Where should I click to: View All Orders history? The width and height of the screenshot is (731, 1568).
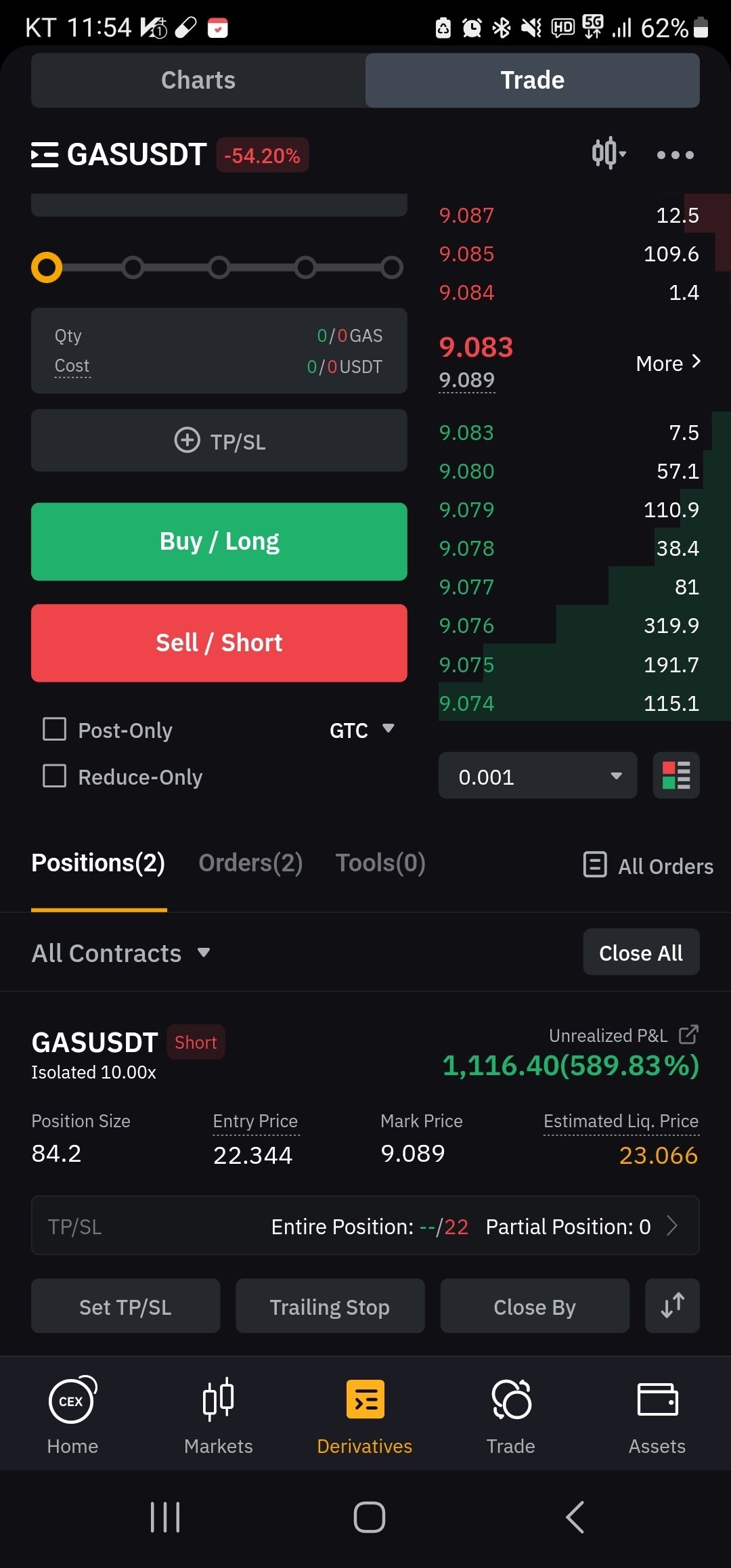coord(648,866)
